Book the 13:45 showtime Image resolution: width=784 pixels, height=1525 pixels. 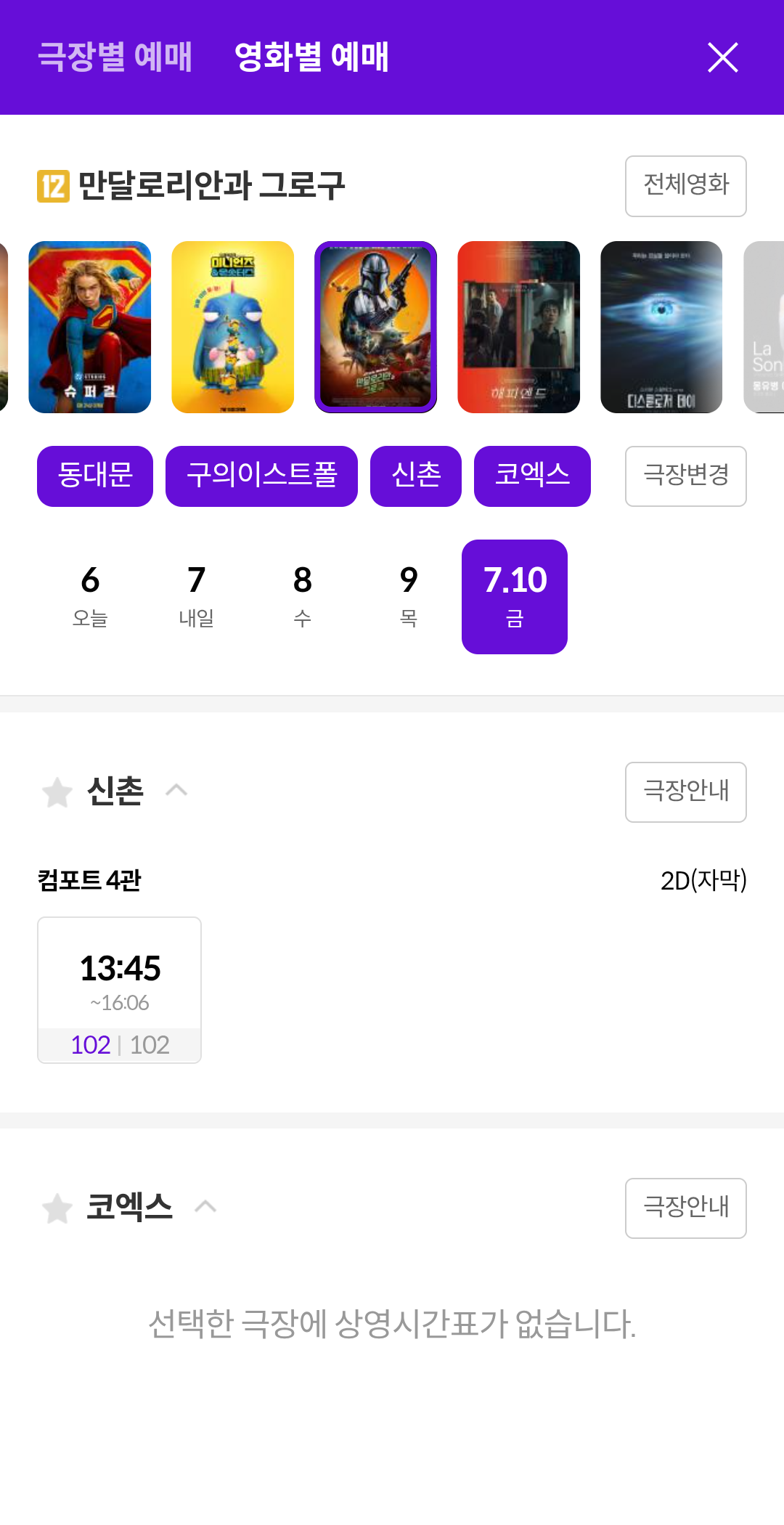(119, 990)
